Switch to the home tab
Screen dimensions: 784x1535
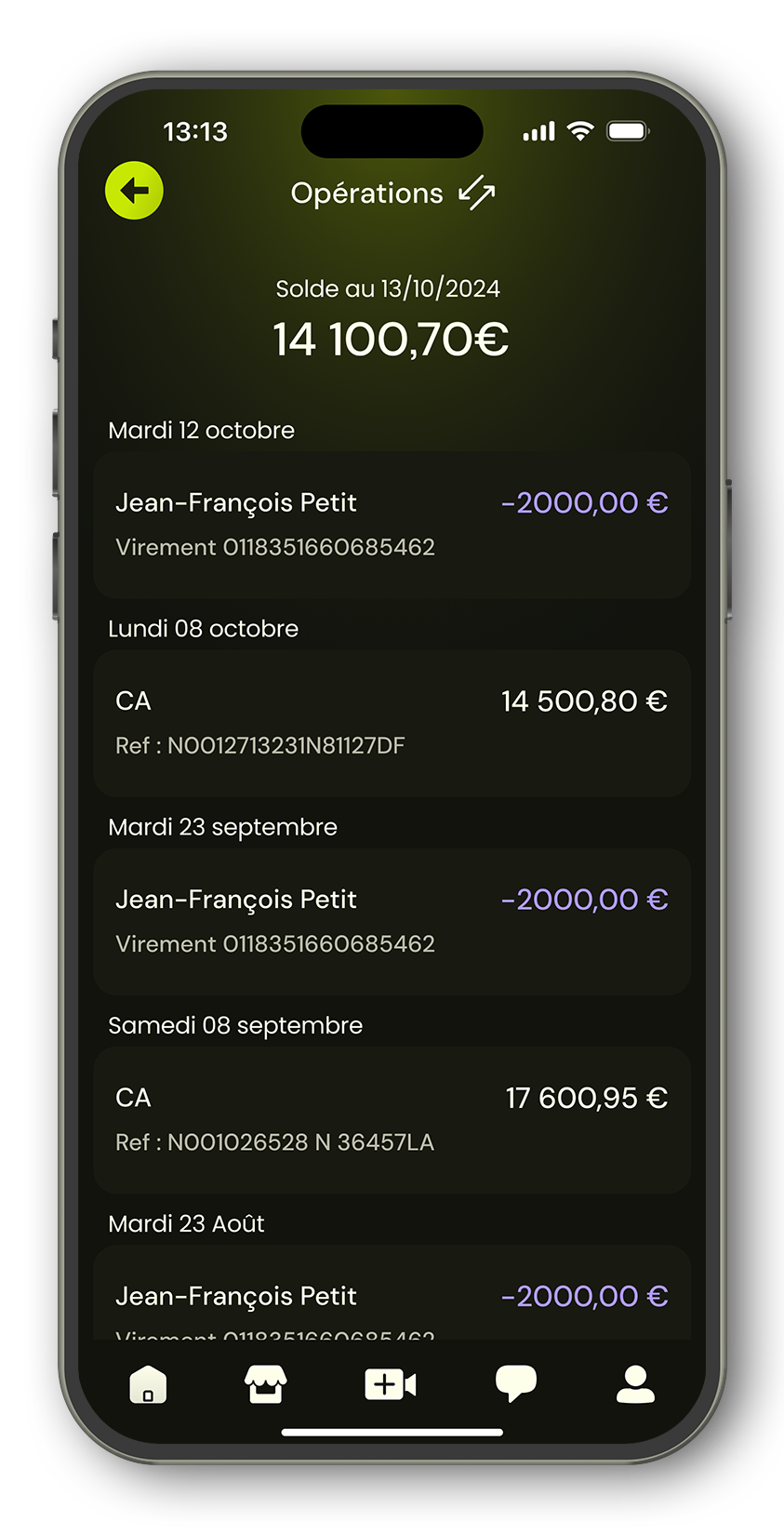point(148,1384)
